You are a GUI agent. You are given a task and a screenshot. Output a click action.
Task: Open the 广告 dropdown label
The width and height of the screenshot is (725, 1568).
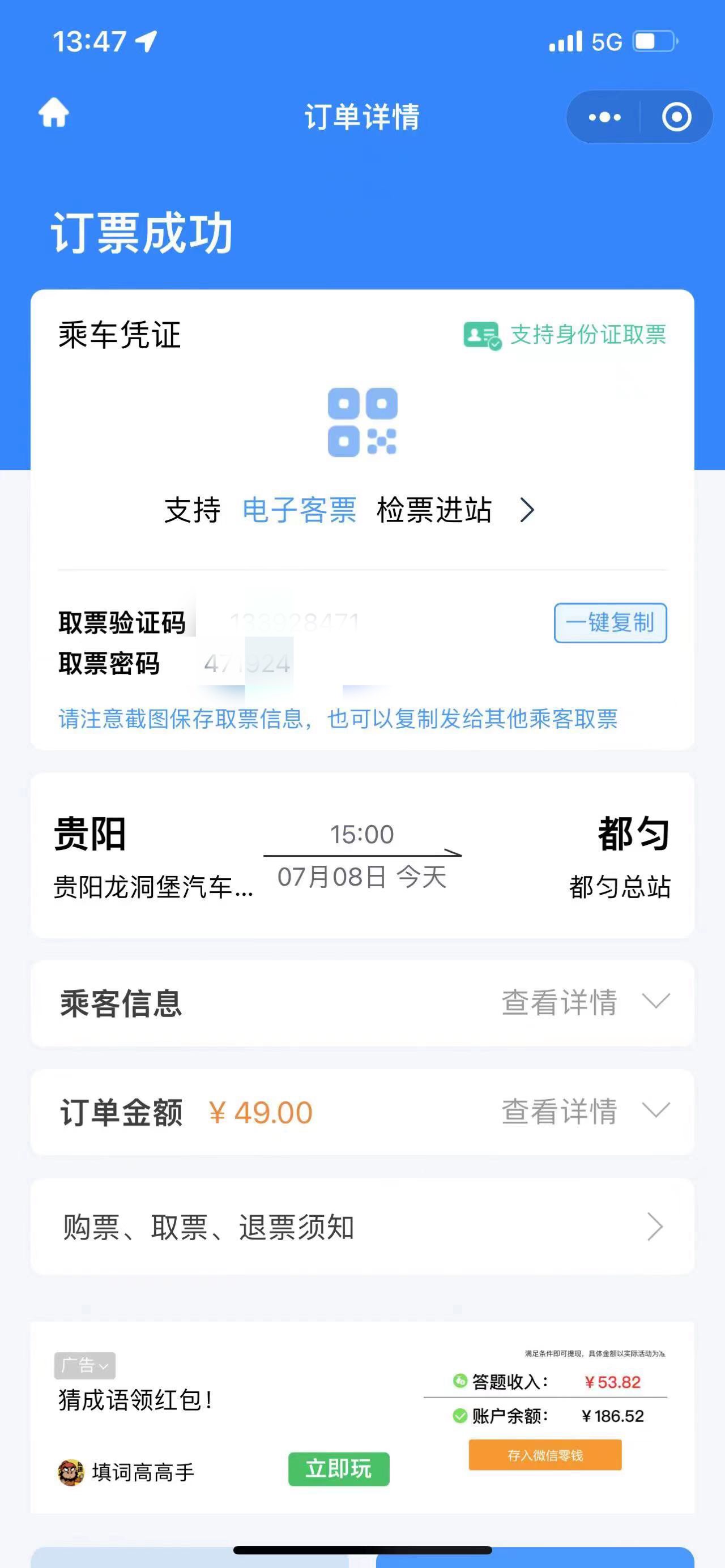click(x=84, y=1365)
